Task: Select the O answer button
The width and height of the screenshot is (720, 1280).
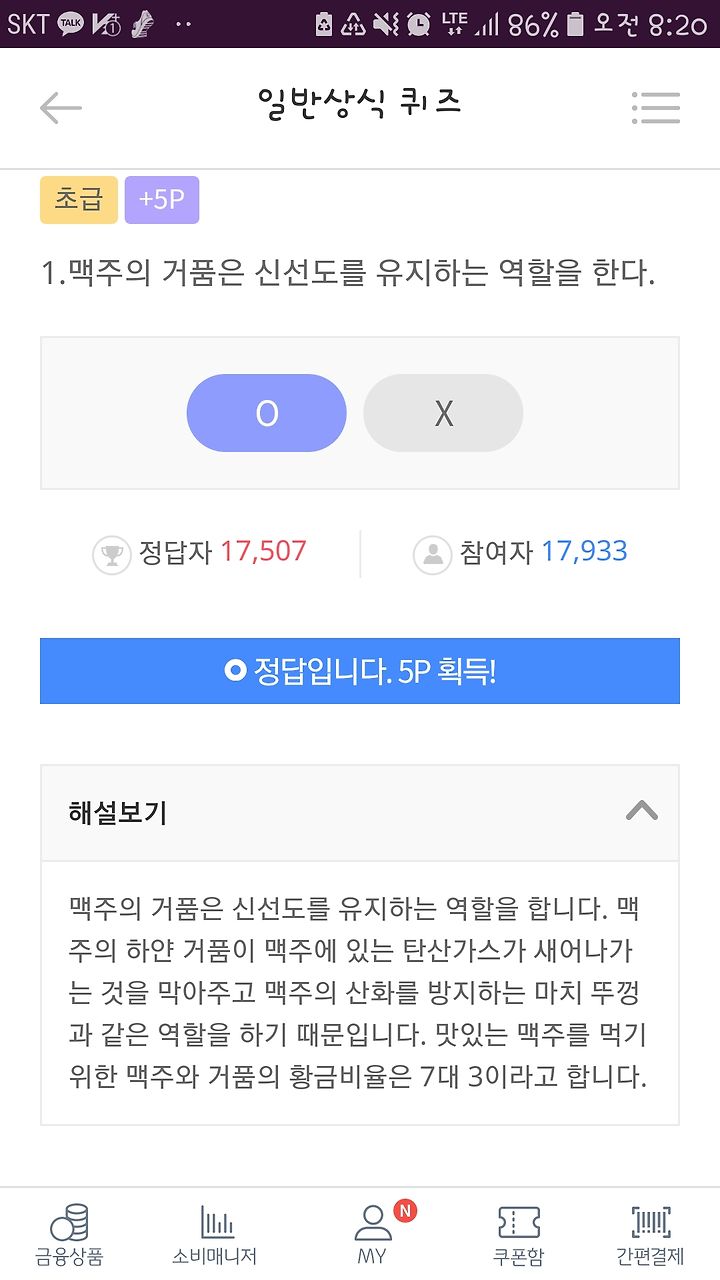Action: point(266,413)
